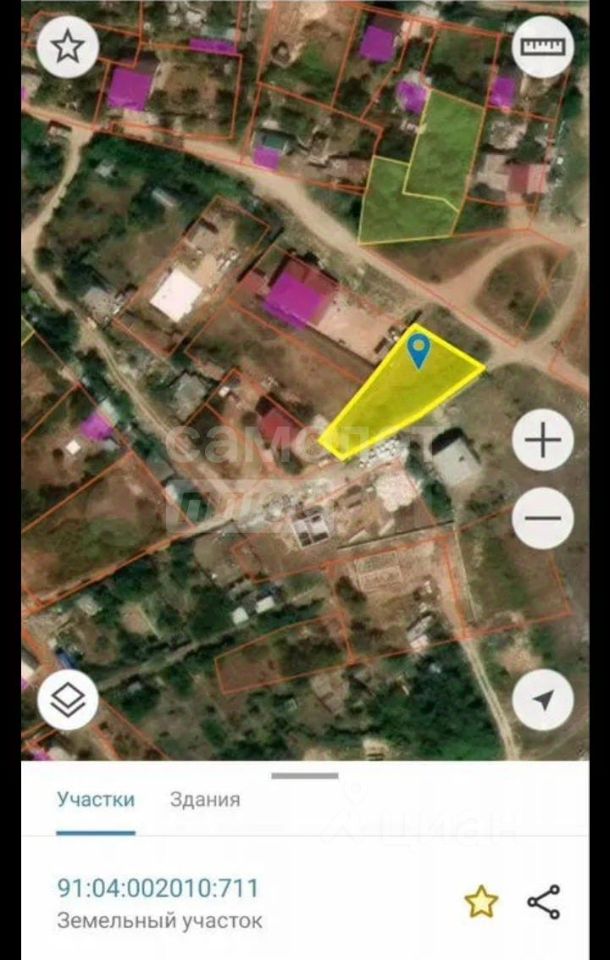Add parcel 91:04:002010:711 to favorites
The height and width of the screenshot is (960, 610).
point(481,902)
